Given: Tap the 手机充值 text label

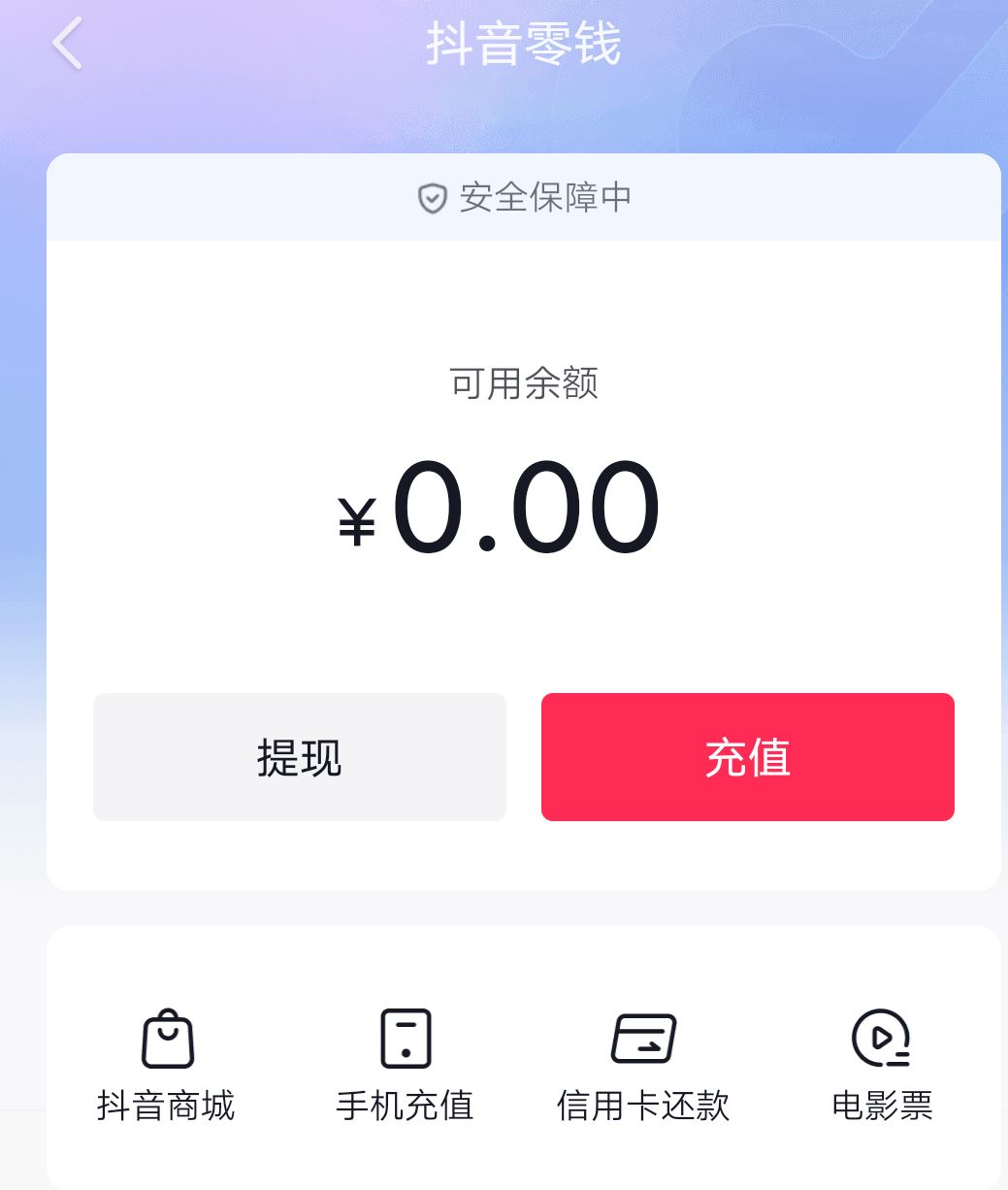Looking at the screenshot, I should [405, 1104].
